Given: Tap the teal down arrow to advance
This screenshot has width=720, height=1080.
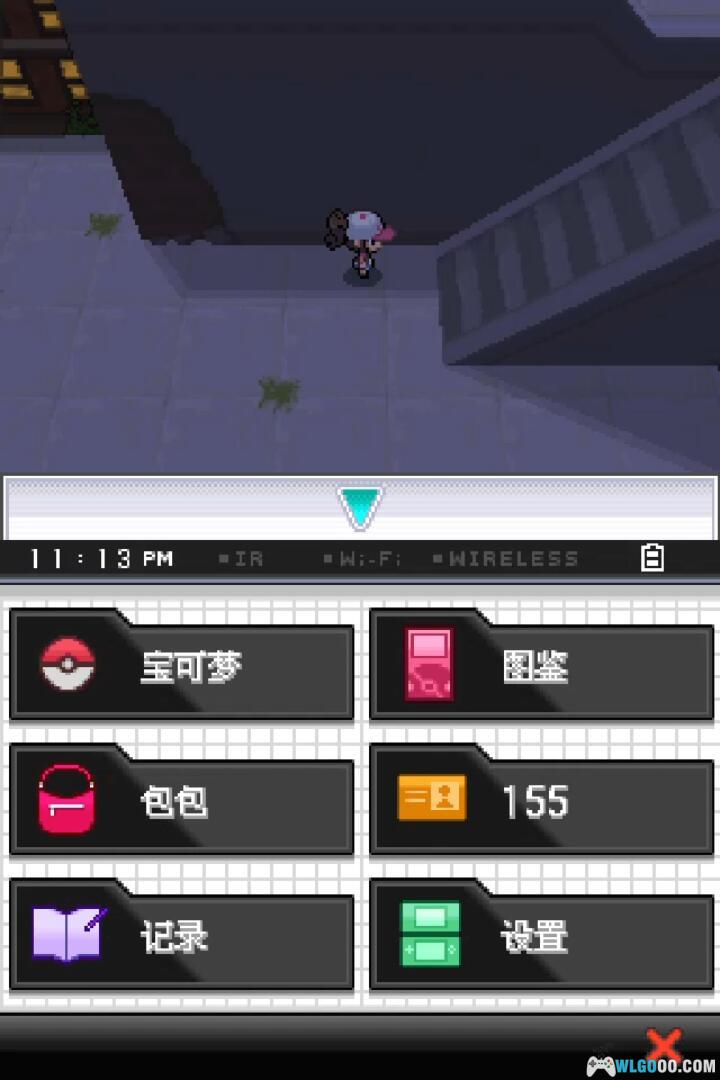Looking at the screenshot, I should point(360,507).
